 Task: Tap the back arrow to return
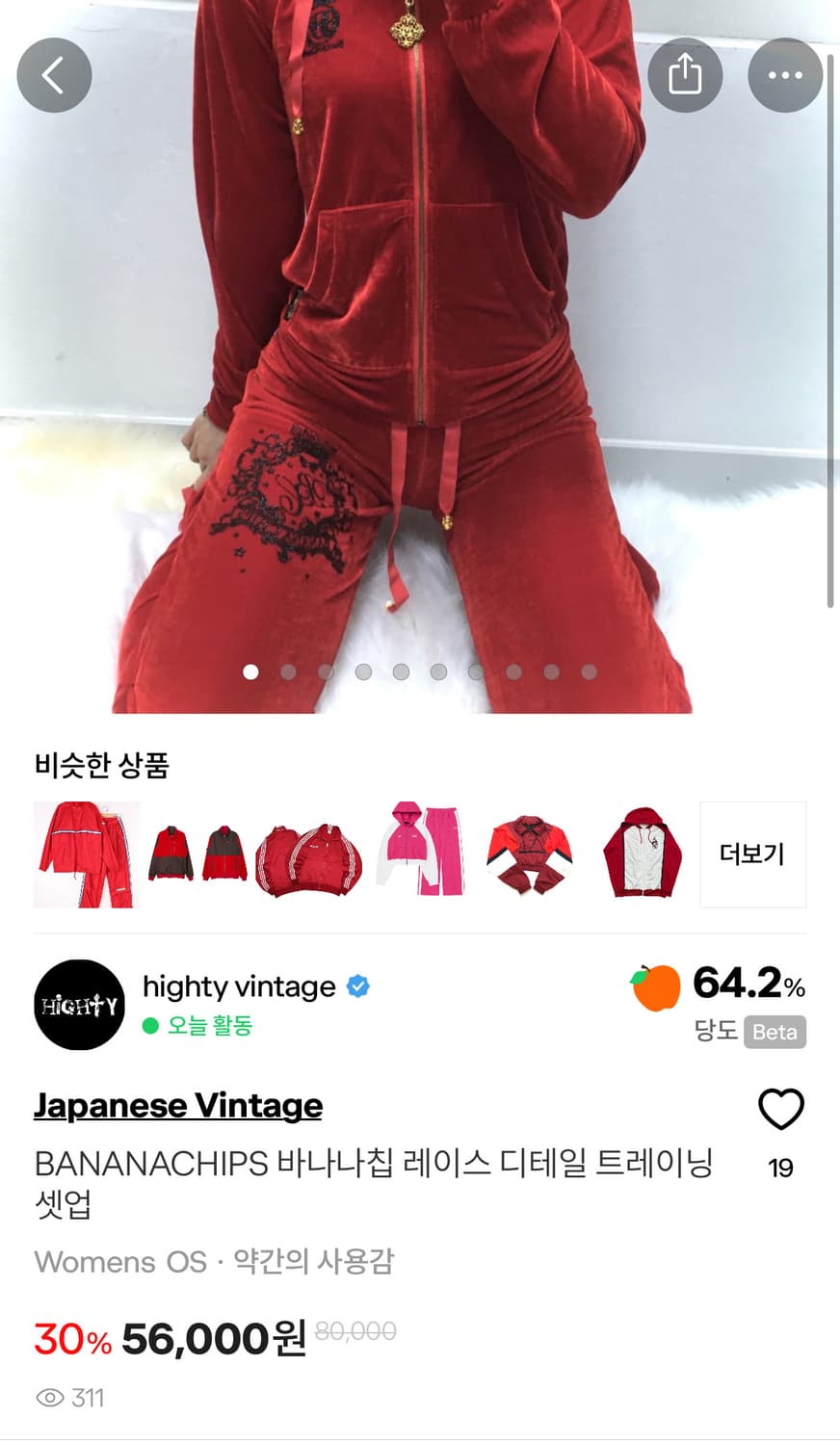54,74
